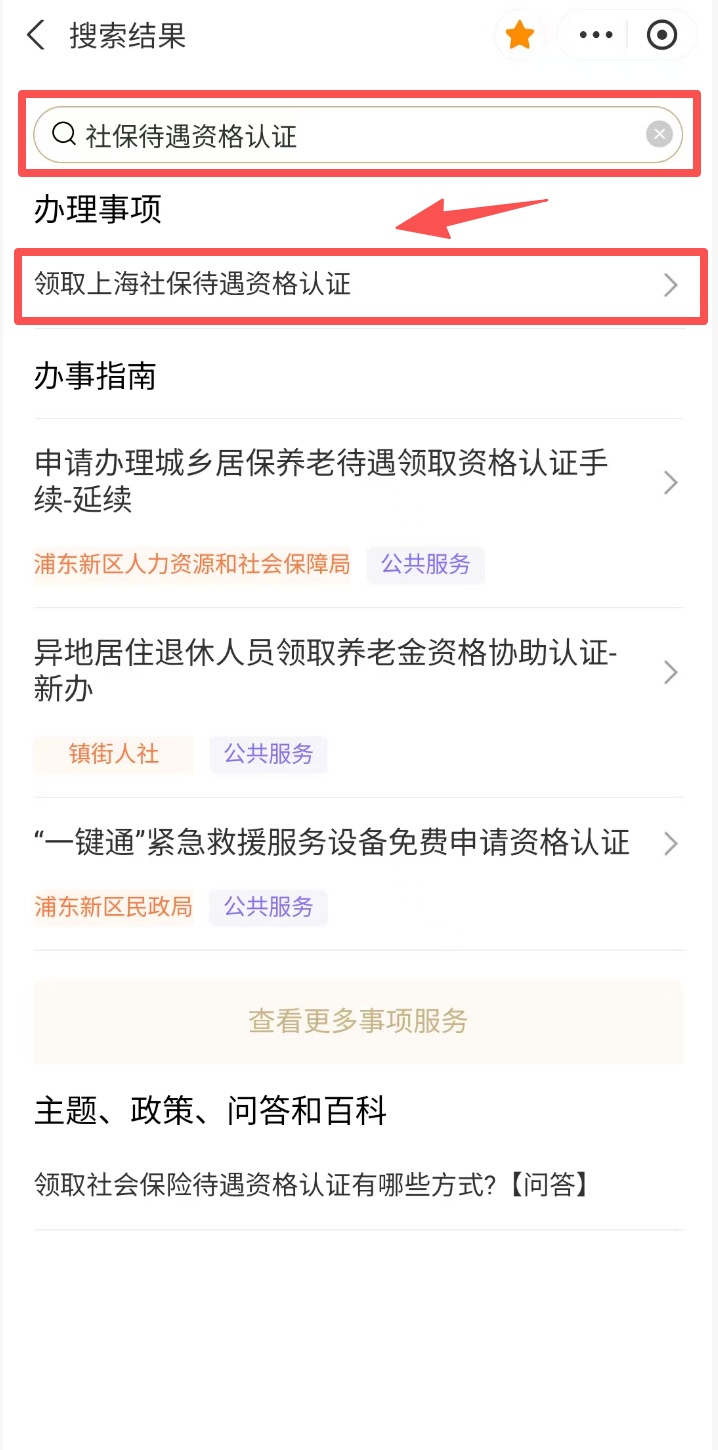Open 领取上海社保待遇资格认证
The height and width of the screenshot is (1450, 718).
[358, 285]
